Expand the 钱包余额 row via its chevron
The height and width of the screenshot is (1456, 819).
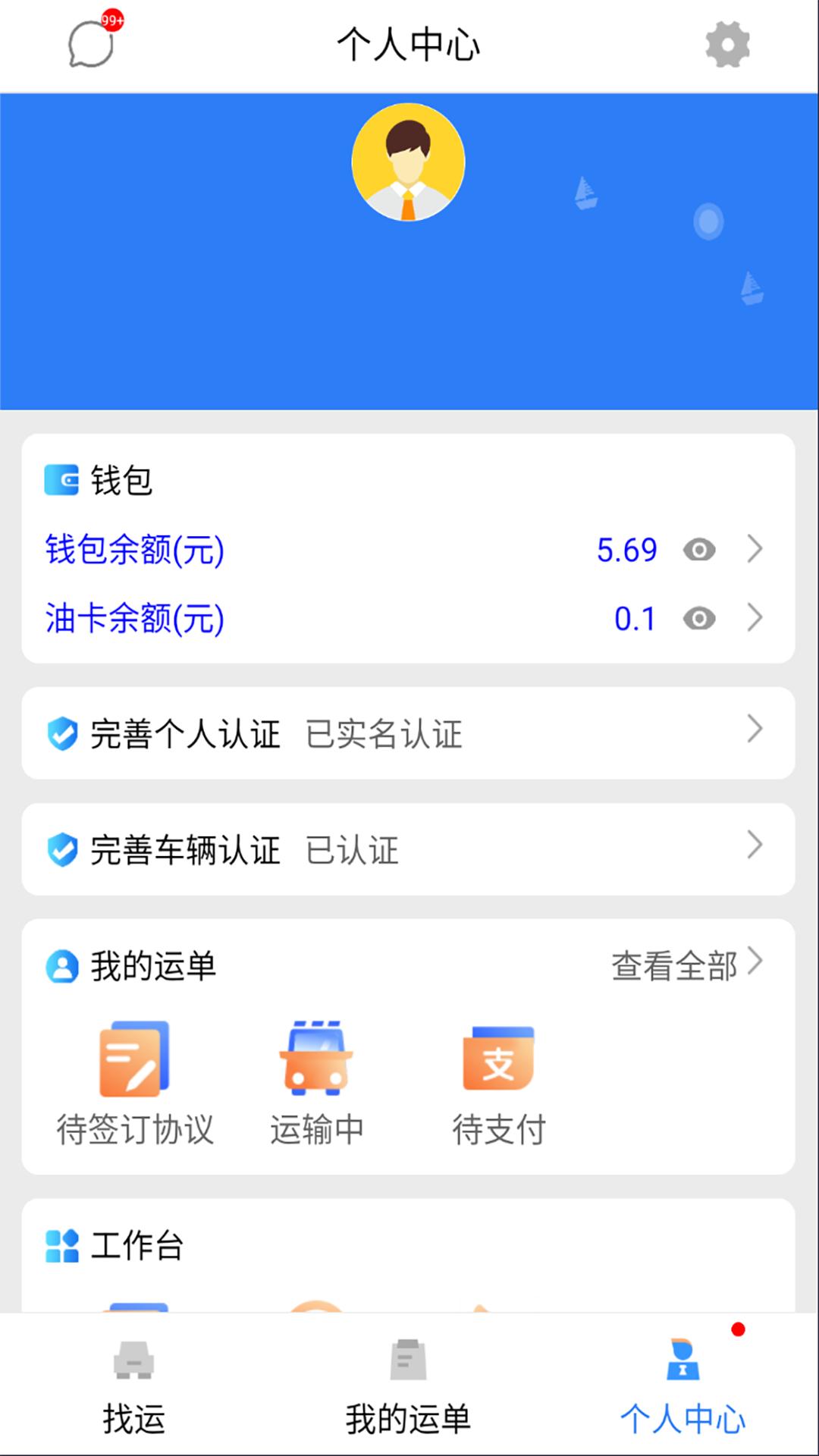tap(755, 550)
